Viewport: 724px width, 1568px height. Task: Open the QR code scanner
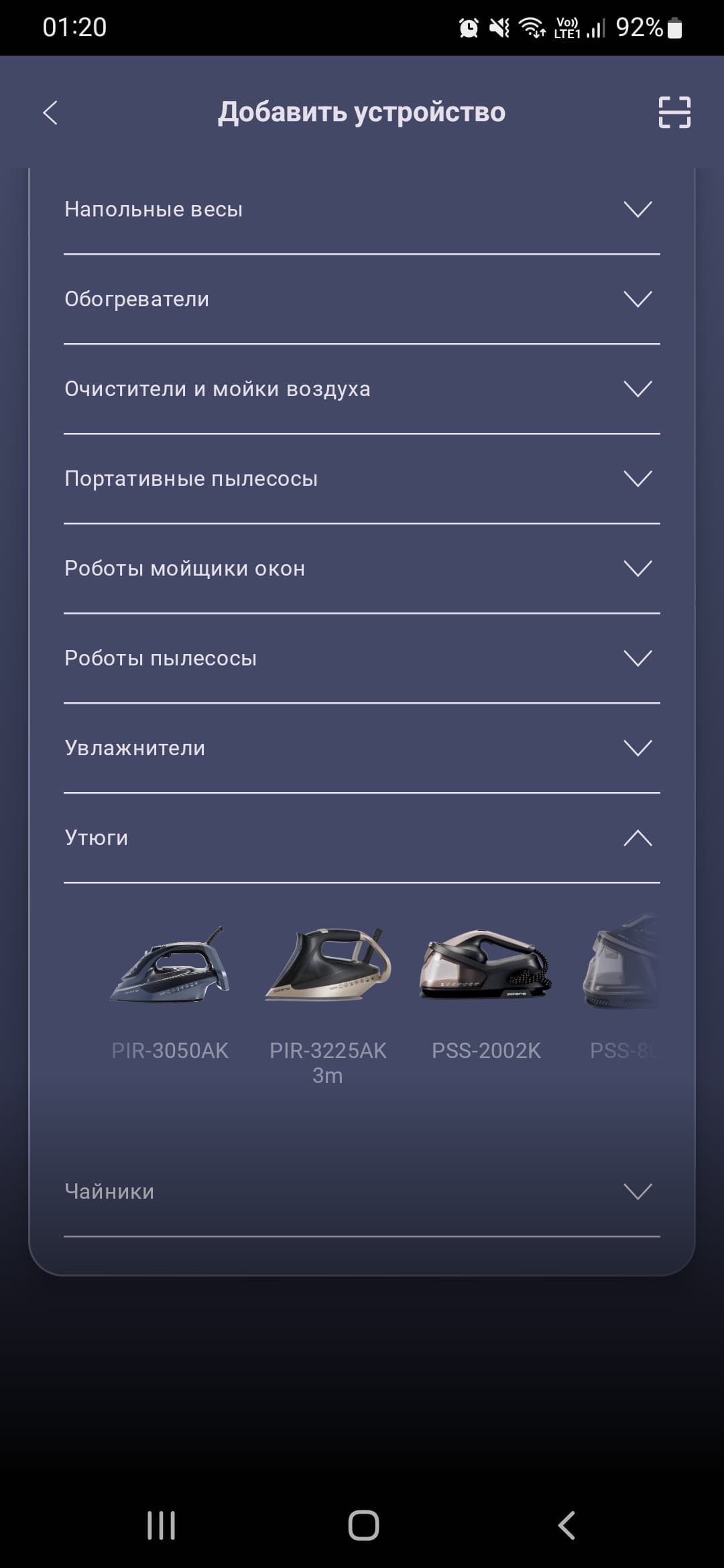[674, 112]
